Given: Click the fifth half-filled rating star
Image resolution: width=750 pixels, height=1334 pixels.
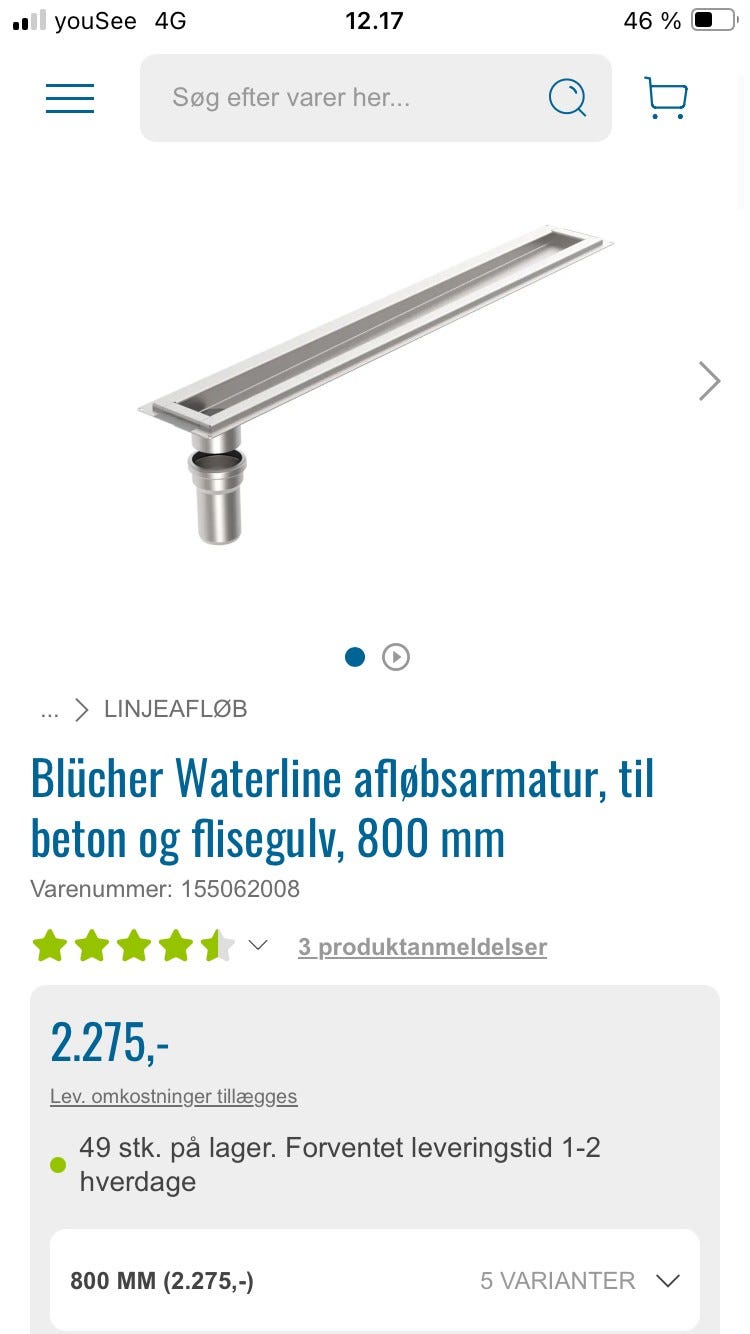Looking at the screenshot, I should (x=213, y=944).
